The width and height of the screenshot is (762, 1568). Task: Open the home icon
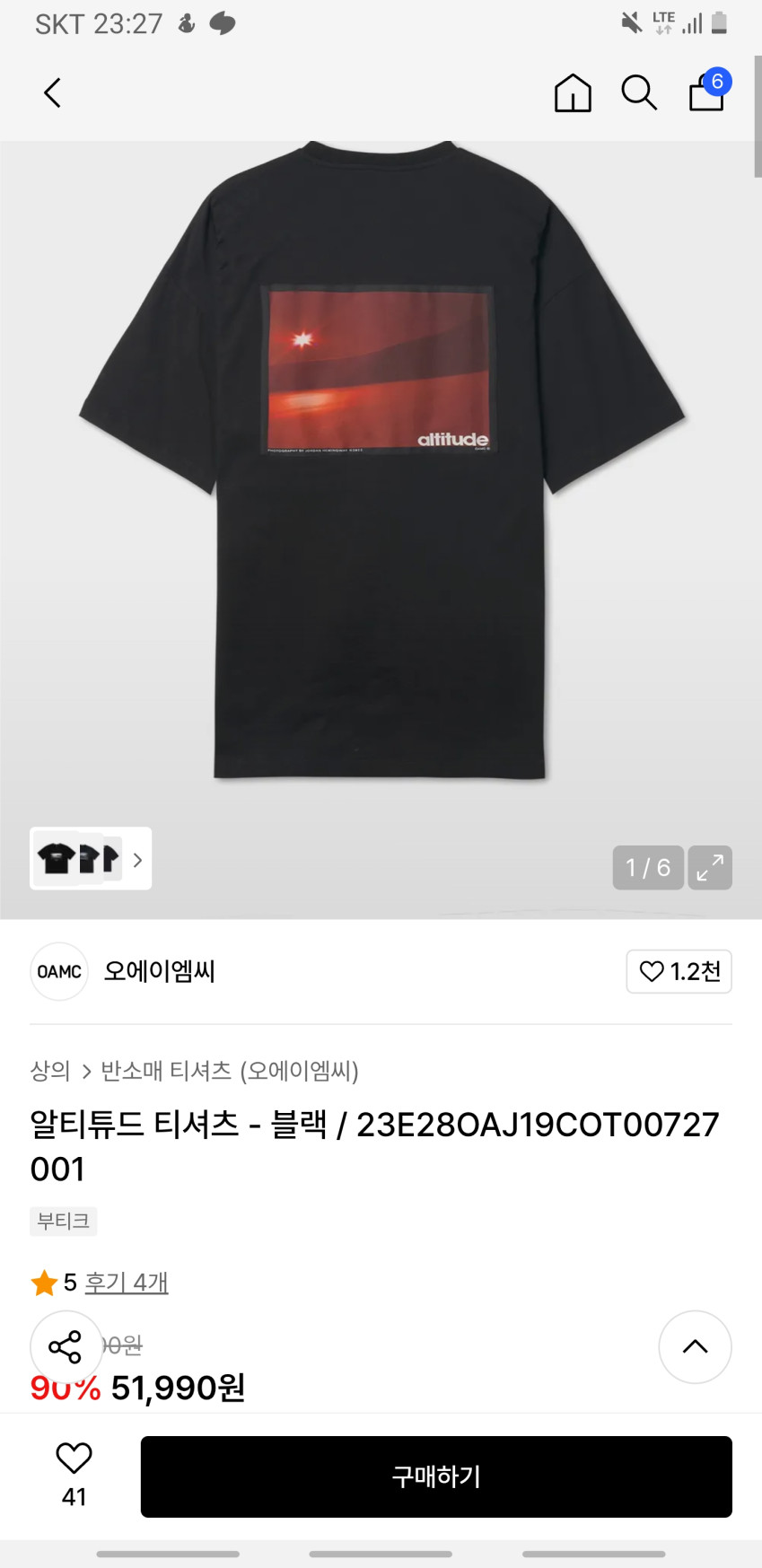[573, 92]
